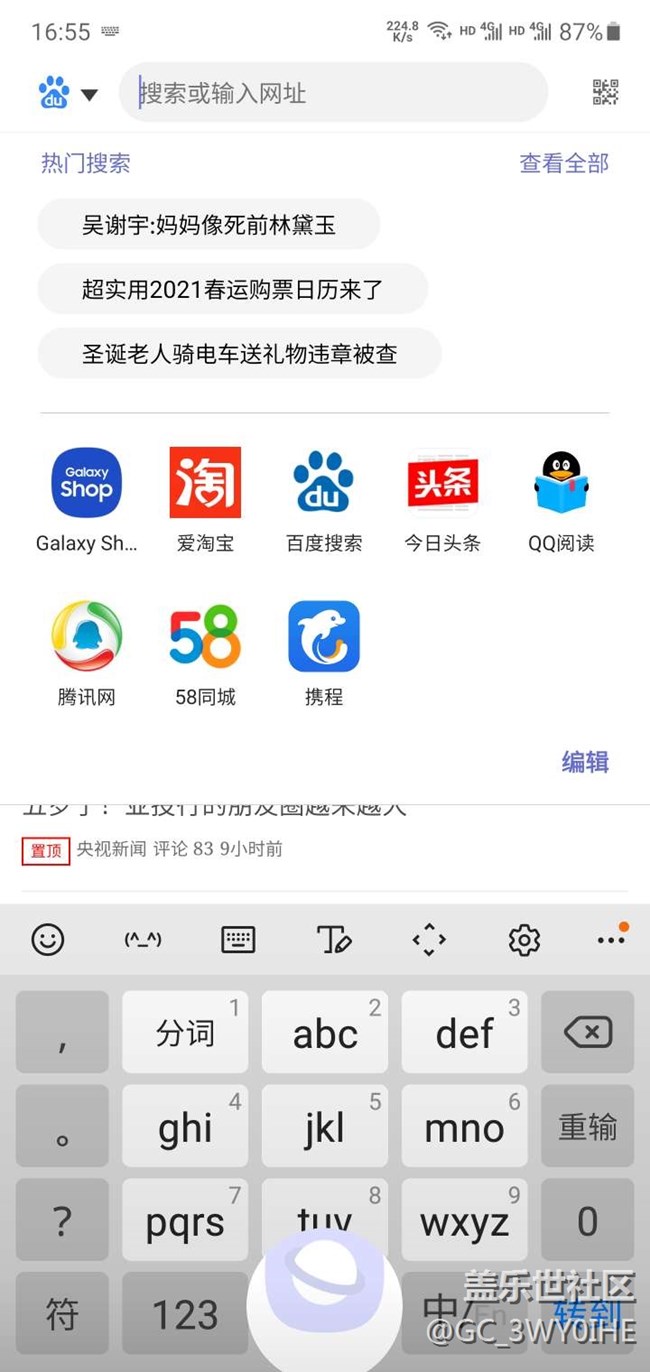
Task: Open the 百度搜索 shortcut
Action: point(323,500)
